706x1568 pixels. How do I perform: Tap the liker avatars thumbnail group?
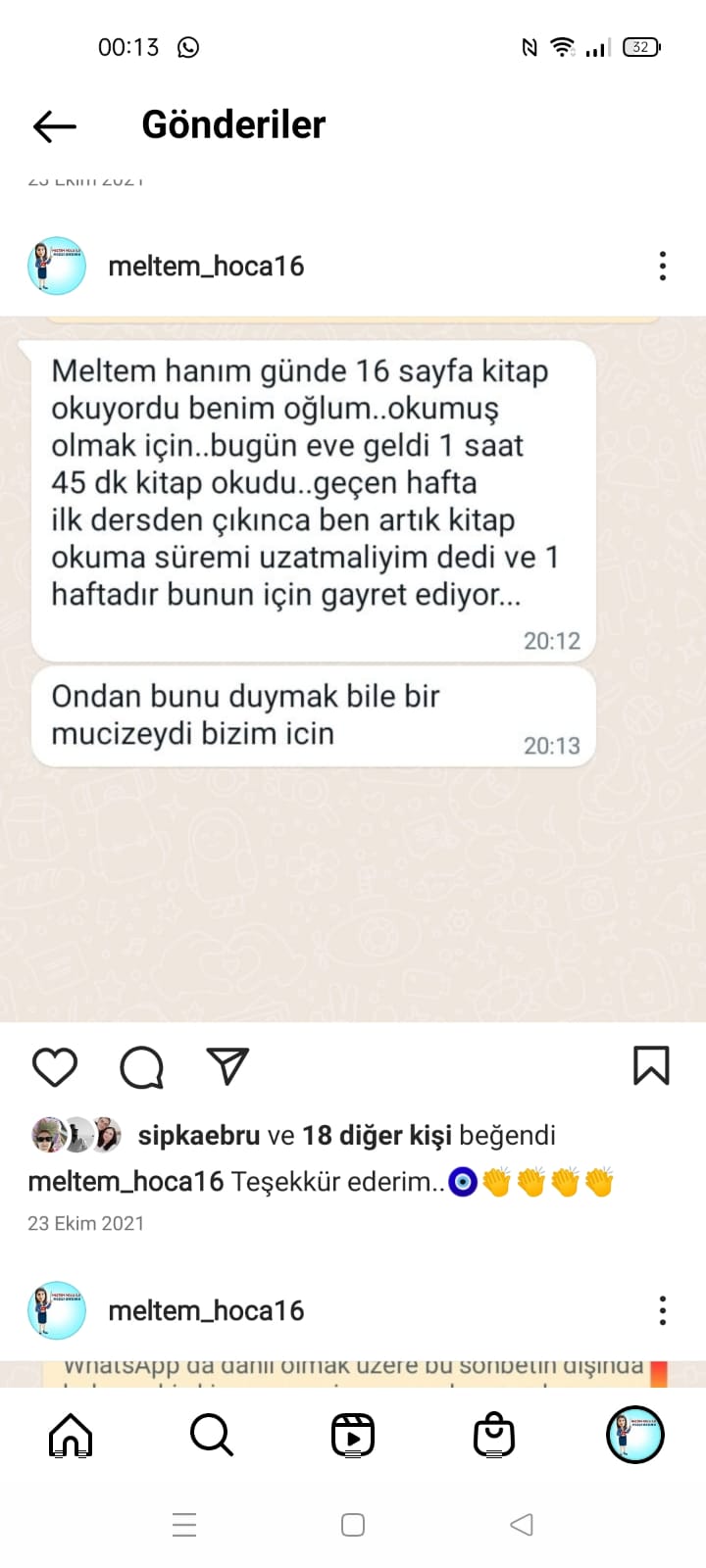[69, 1135]
